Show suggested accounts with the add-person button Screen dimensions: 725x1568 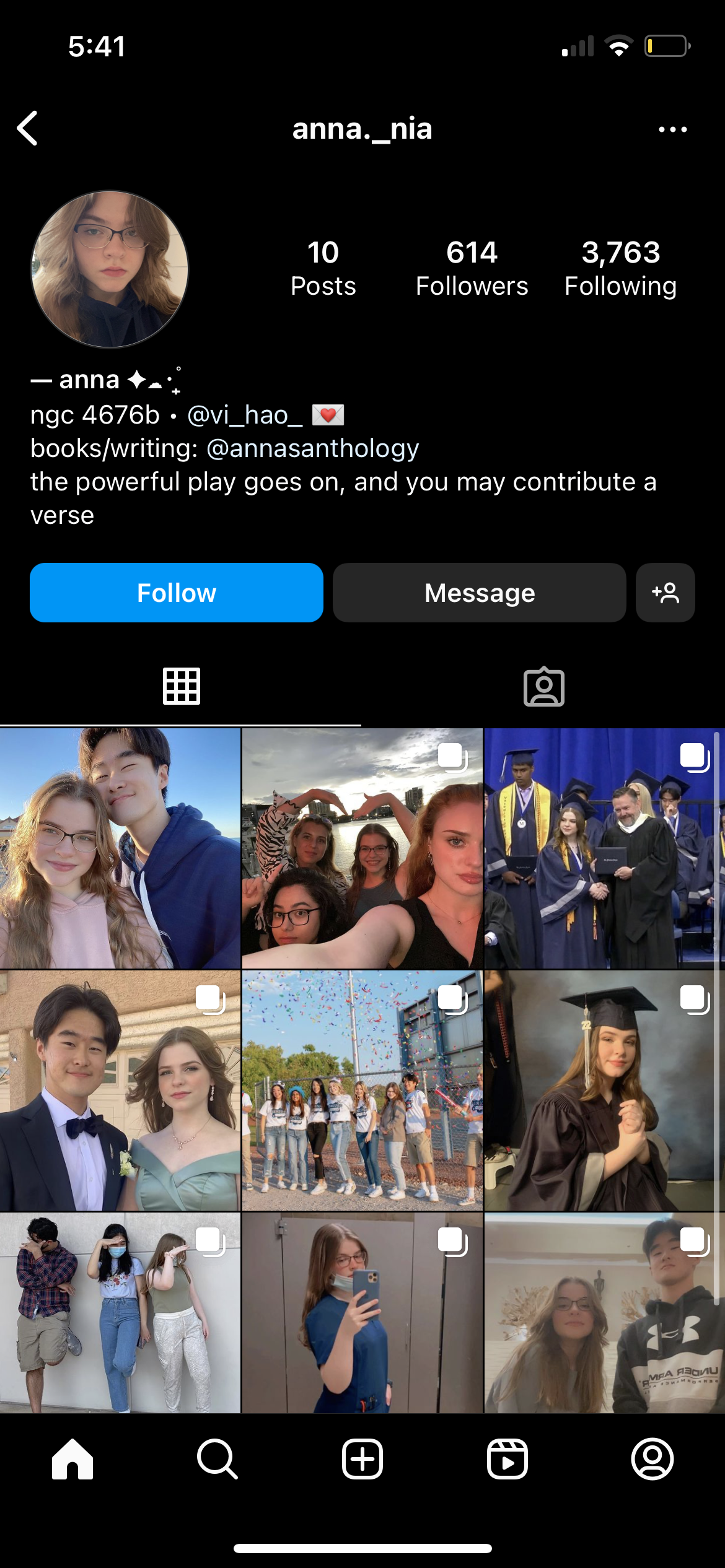[x=665, y=593]
